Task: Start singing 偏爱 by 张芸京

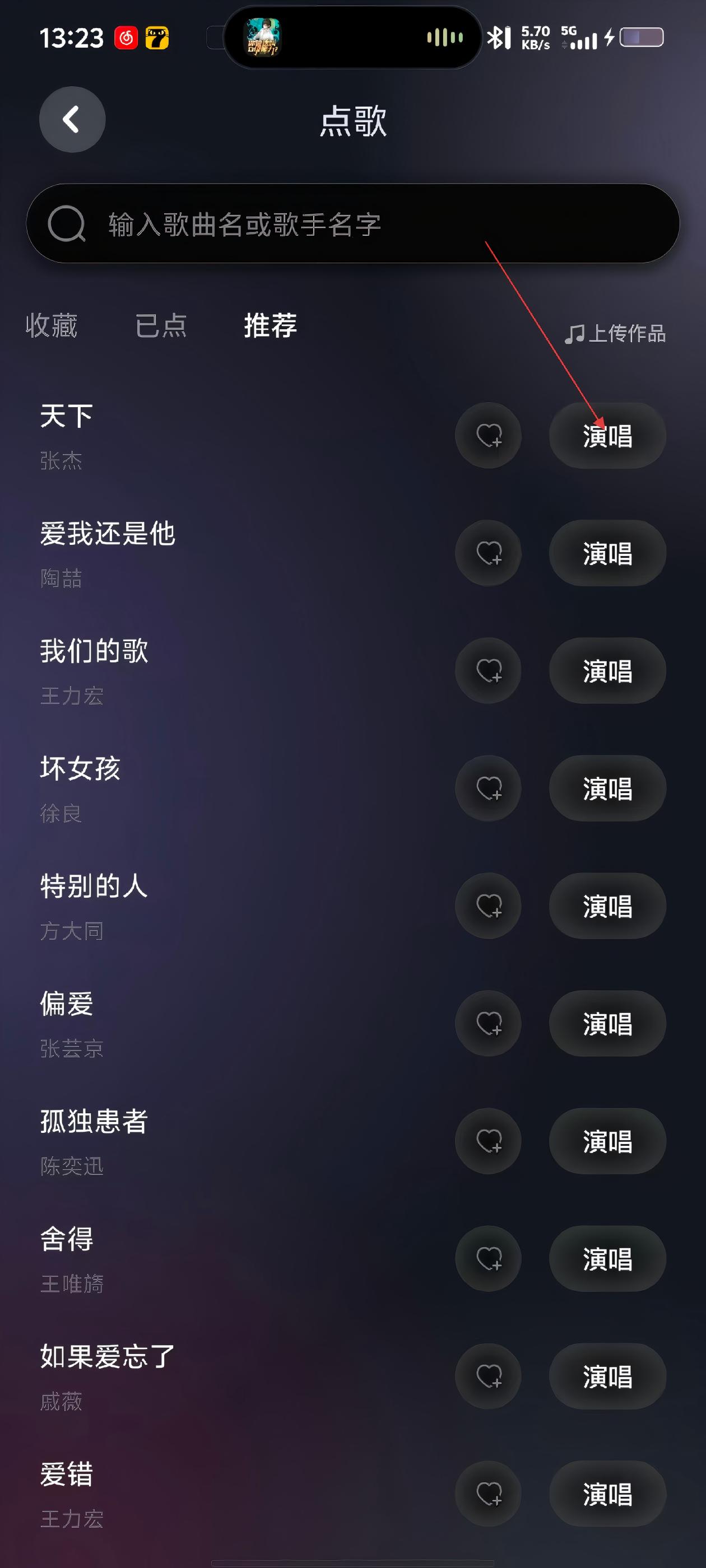Action: [607, 1023]
